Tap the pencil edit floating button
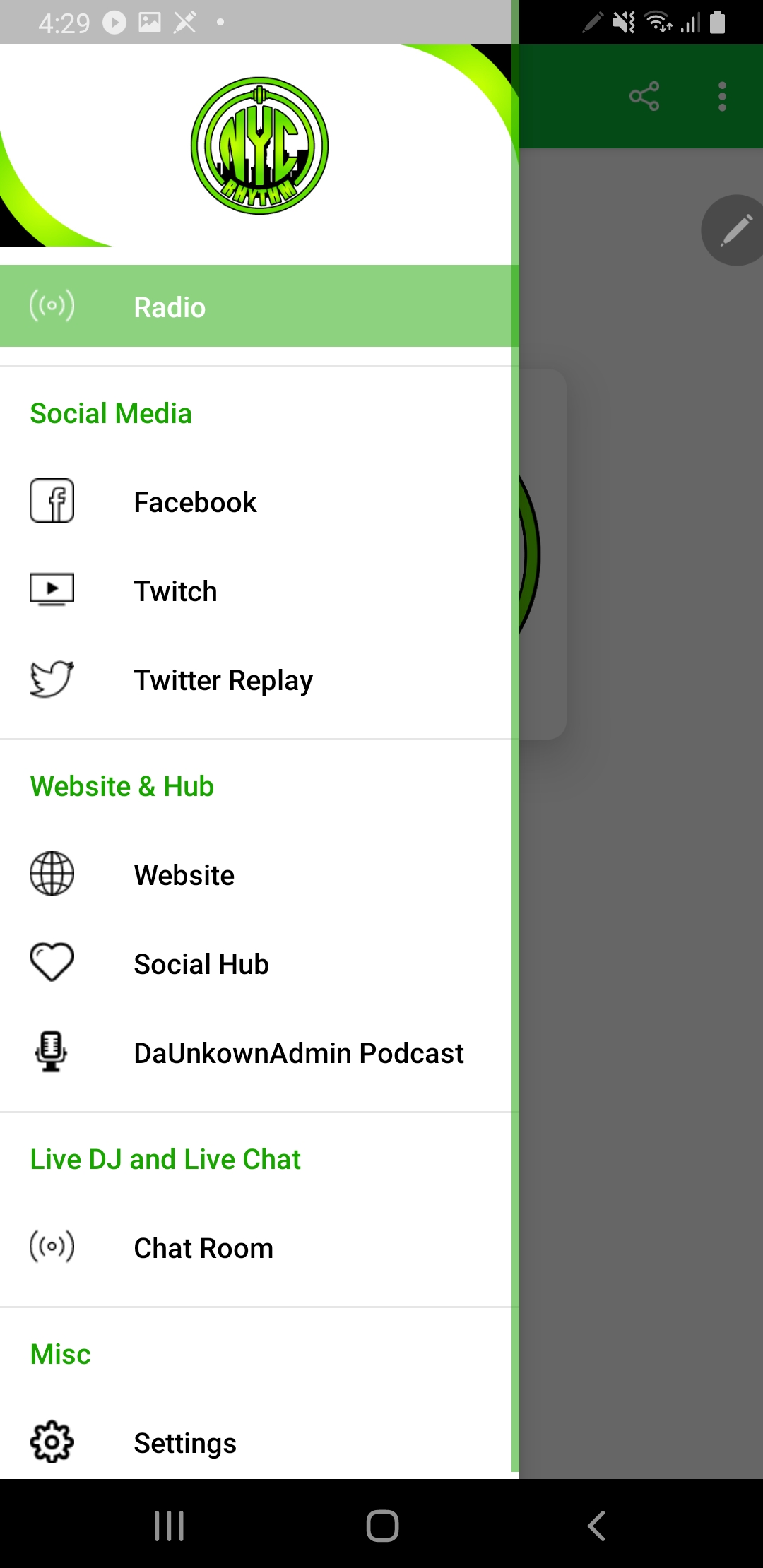Screen dimensions: 763x1568 735,230
